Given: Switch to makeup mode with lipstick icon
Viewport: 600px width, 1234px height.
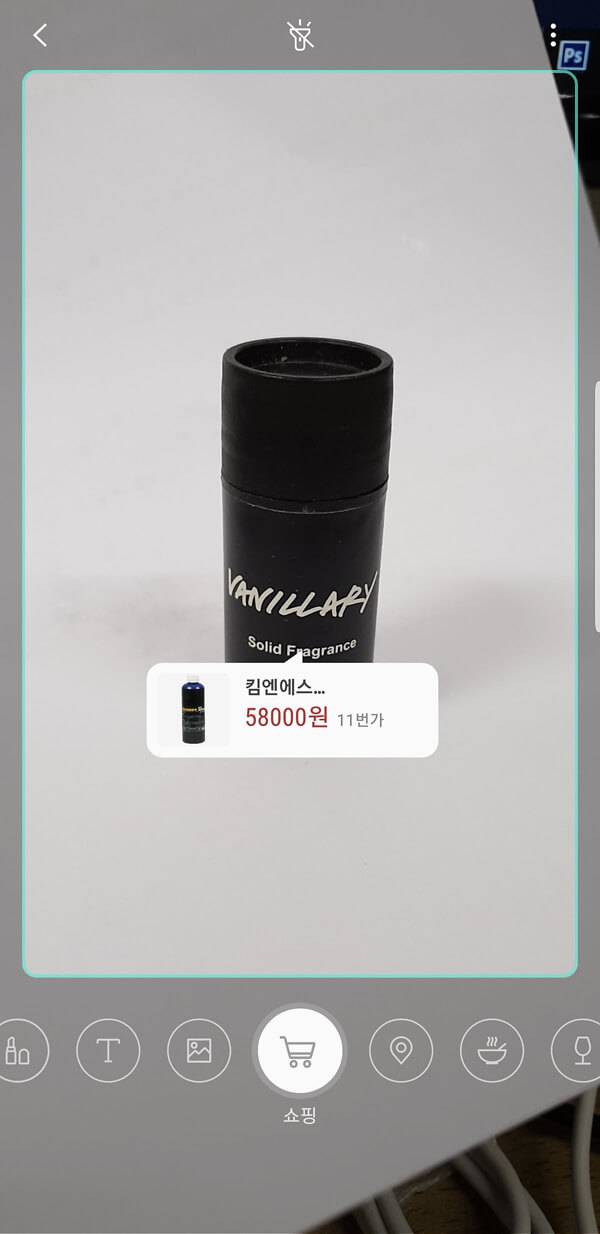Looking at the screenshot, I should [x=18, y=1051].
